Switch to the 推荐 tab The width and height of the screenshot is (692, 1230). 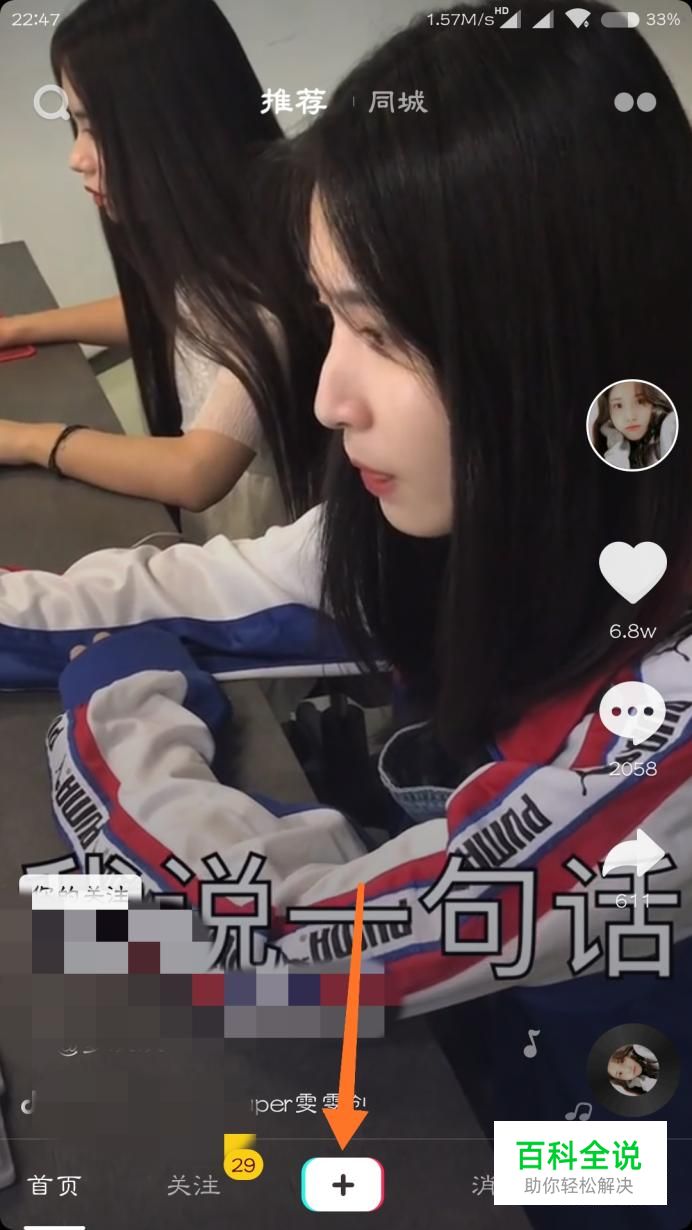tap(293, 102)
